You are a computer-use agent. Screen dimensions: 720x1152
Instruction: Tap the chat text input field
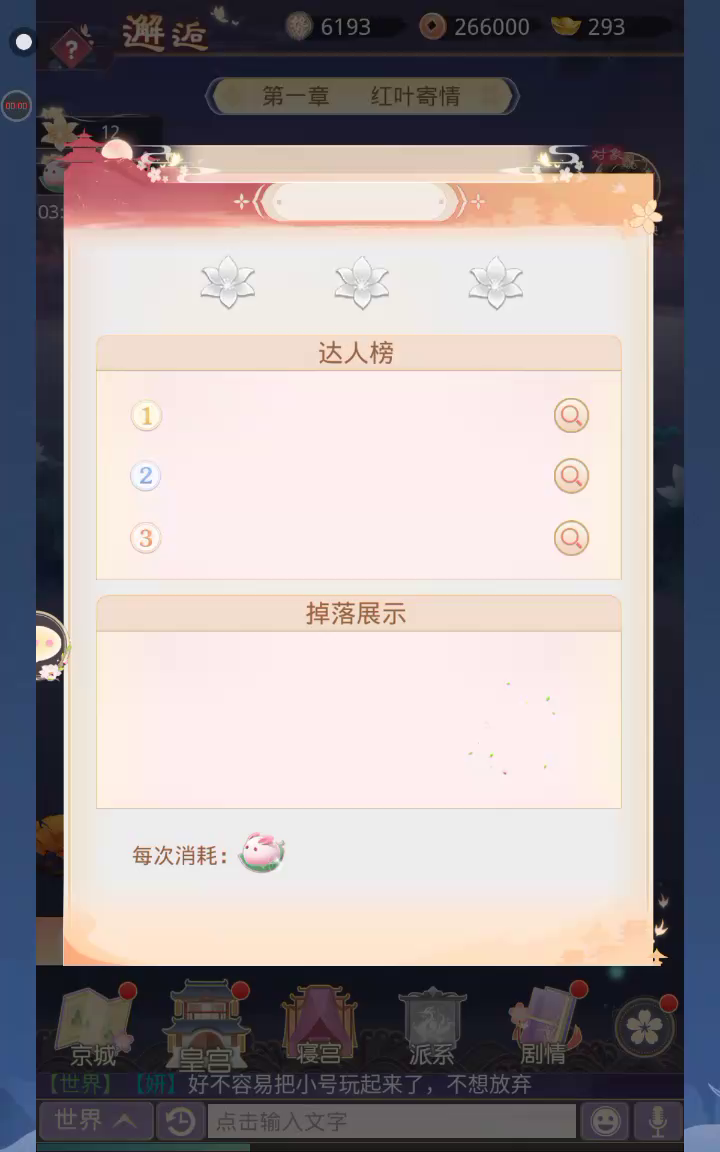click(391, 1121)
